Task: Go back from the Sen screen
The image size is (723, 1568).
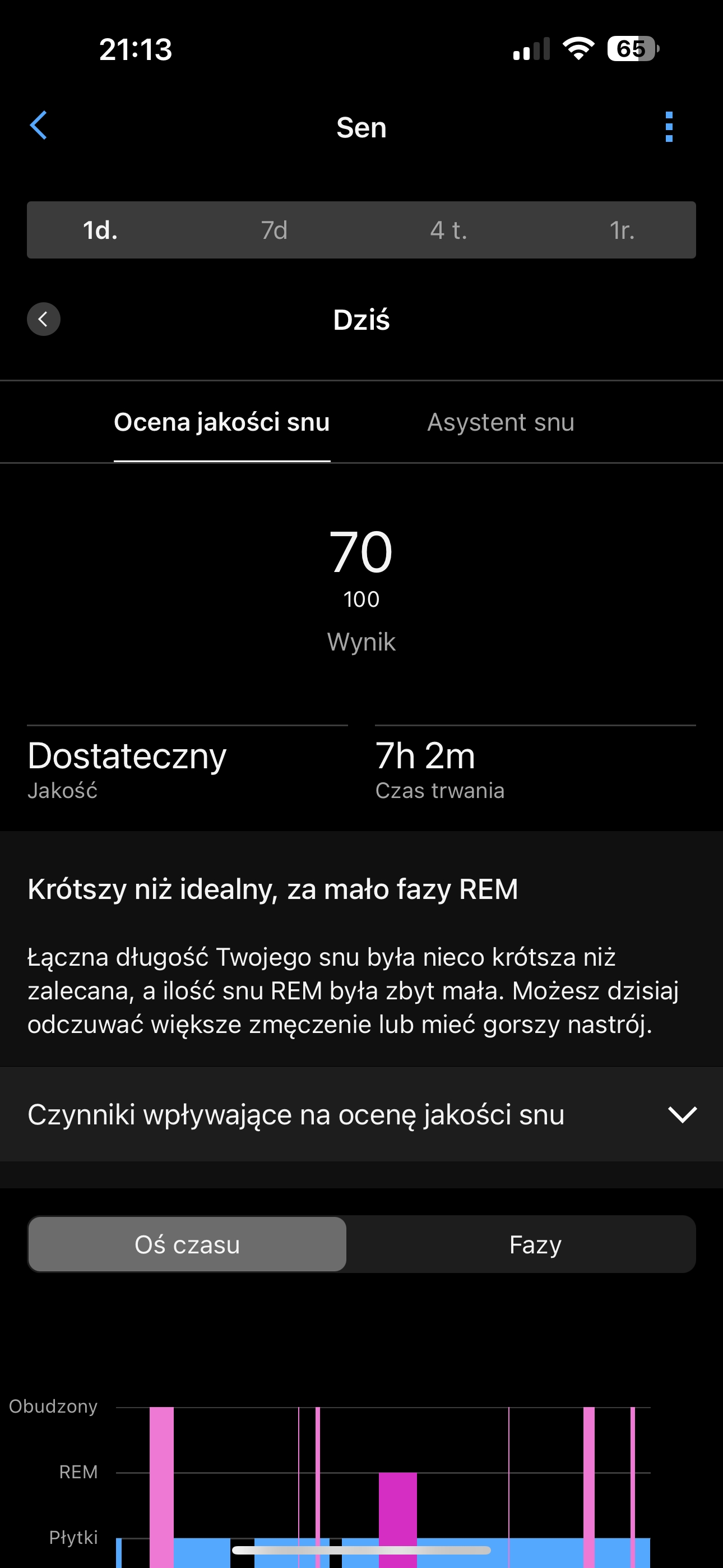Action: coord(38,126)
